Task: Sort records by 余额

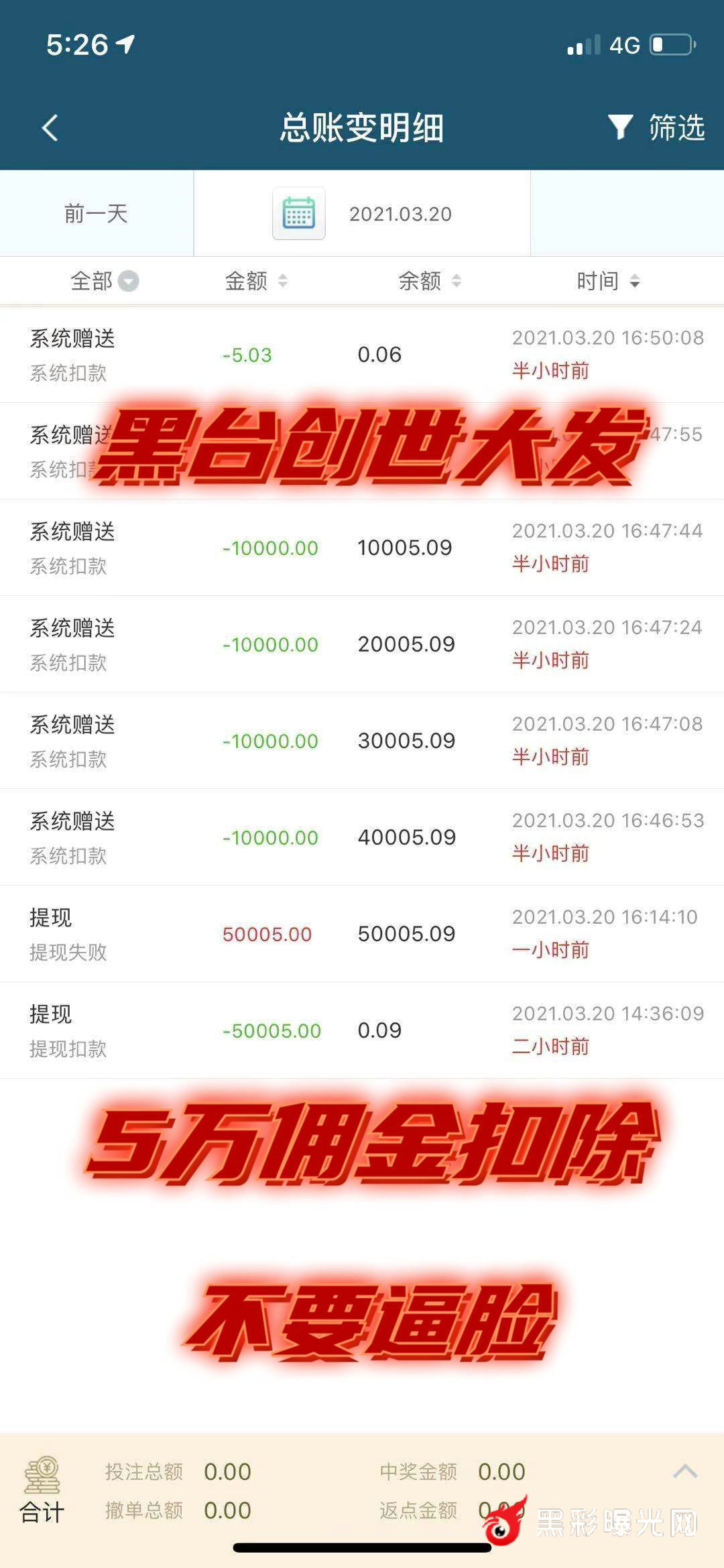Action: click(x=430, y=281)
